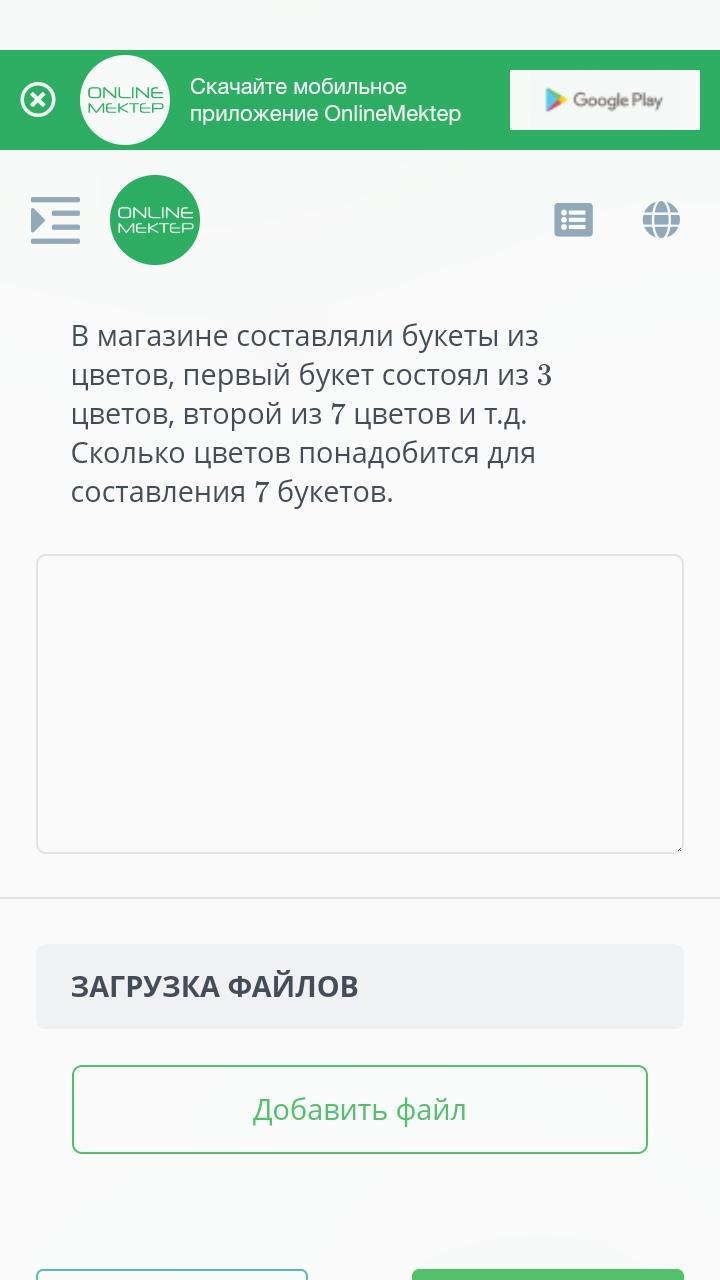The width and height of the screenshot is (720, 1280).
Task: Expand the side navigation menu
Action: [x=55, y=220]
